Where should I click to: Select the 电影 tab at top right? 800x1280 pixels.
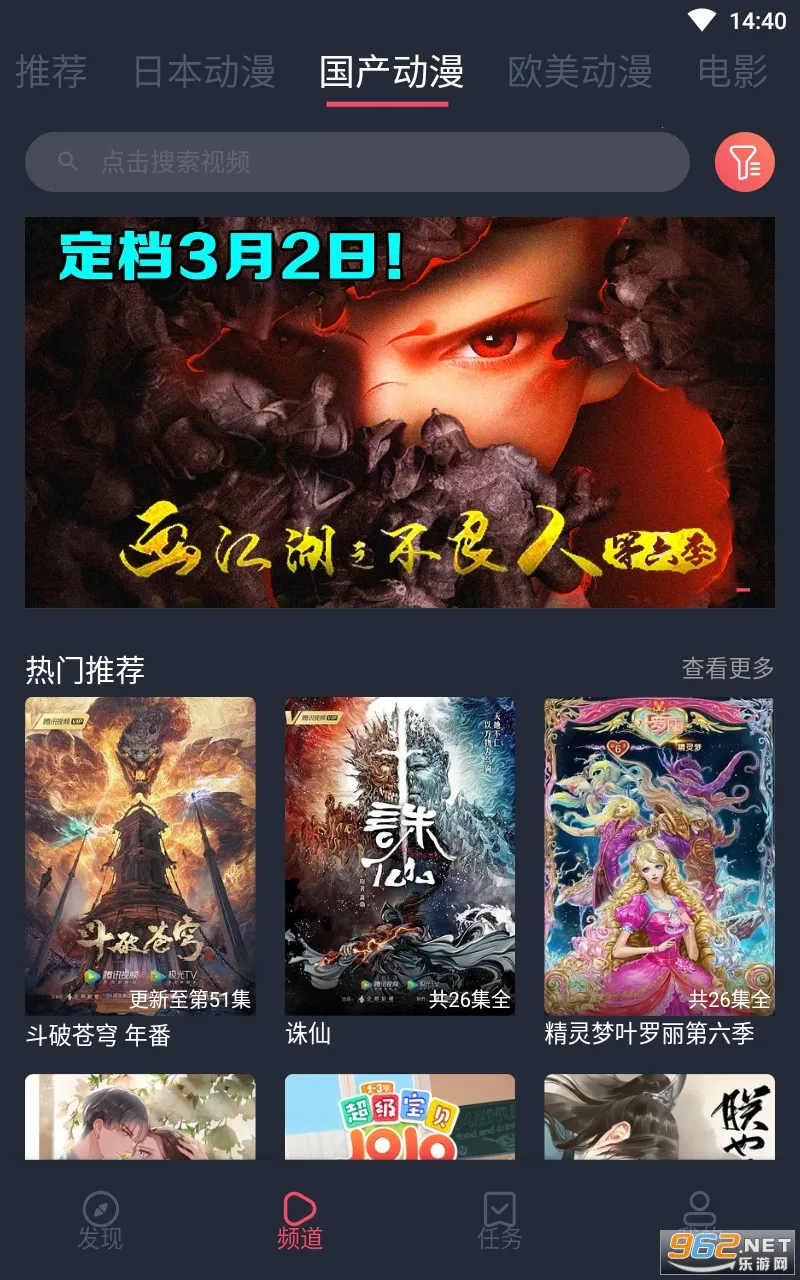(x=733, y=72)
